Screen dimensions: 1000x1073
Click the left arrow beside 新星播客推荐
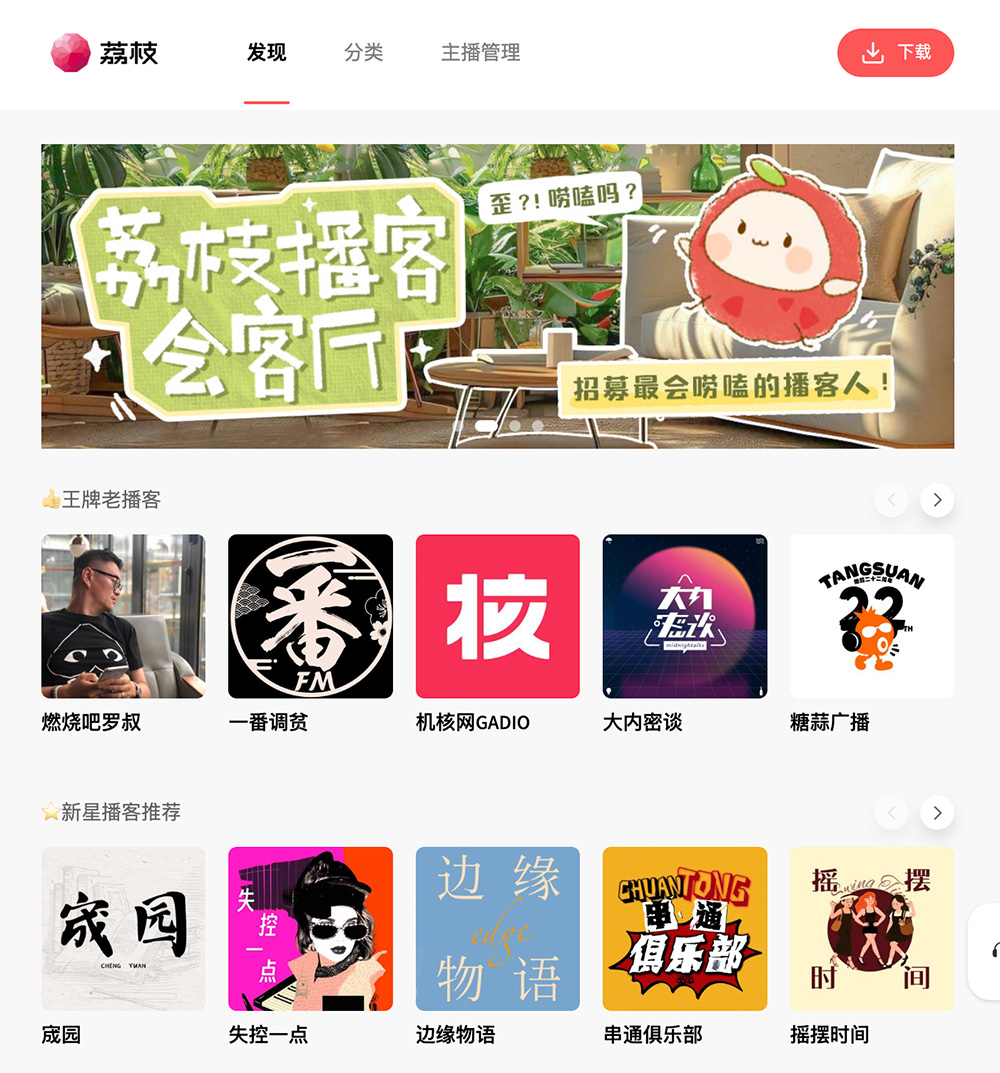pos(891,812)
